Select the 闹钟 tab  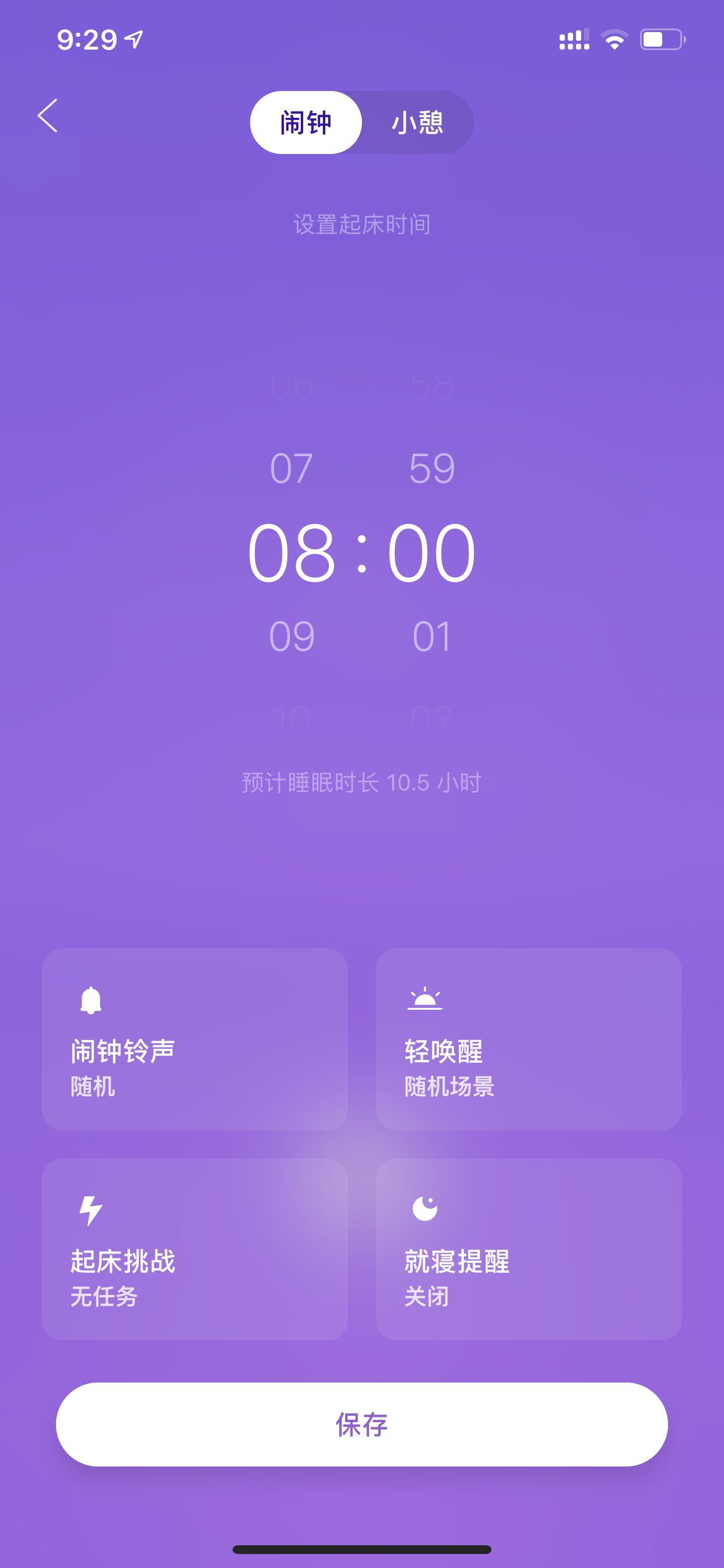point(306,123)
